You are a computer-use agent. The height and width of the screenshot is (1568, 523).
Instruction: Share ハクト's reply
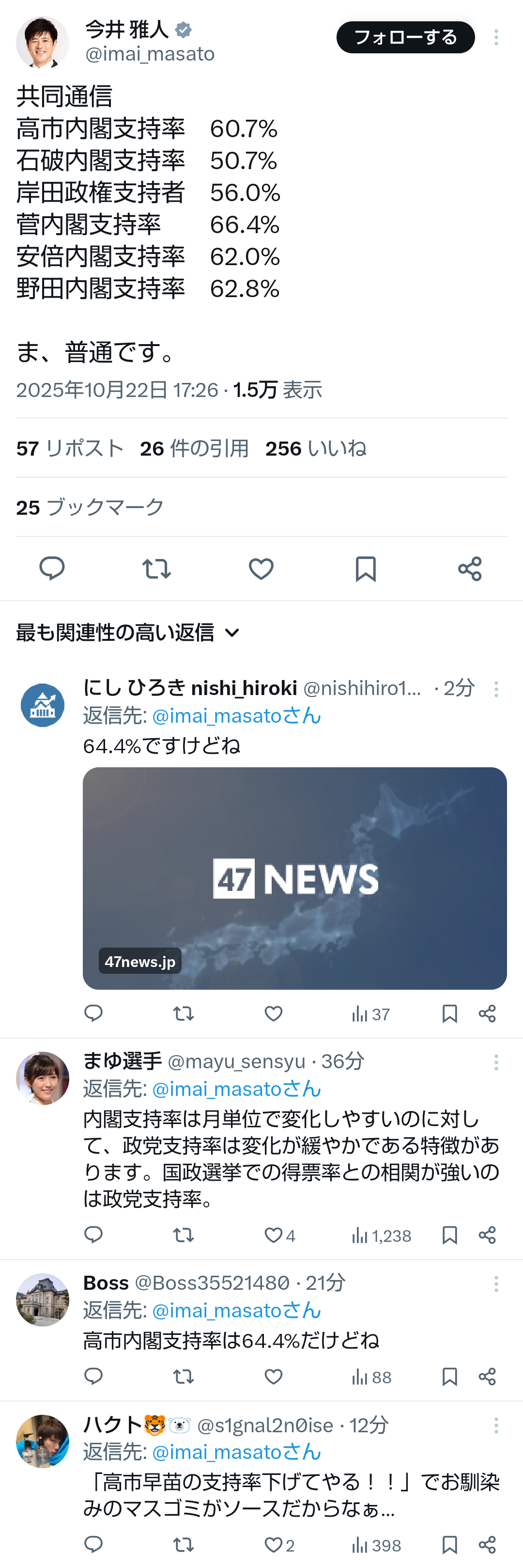click(x=487, y=1544)
